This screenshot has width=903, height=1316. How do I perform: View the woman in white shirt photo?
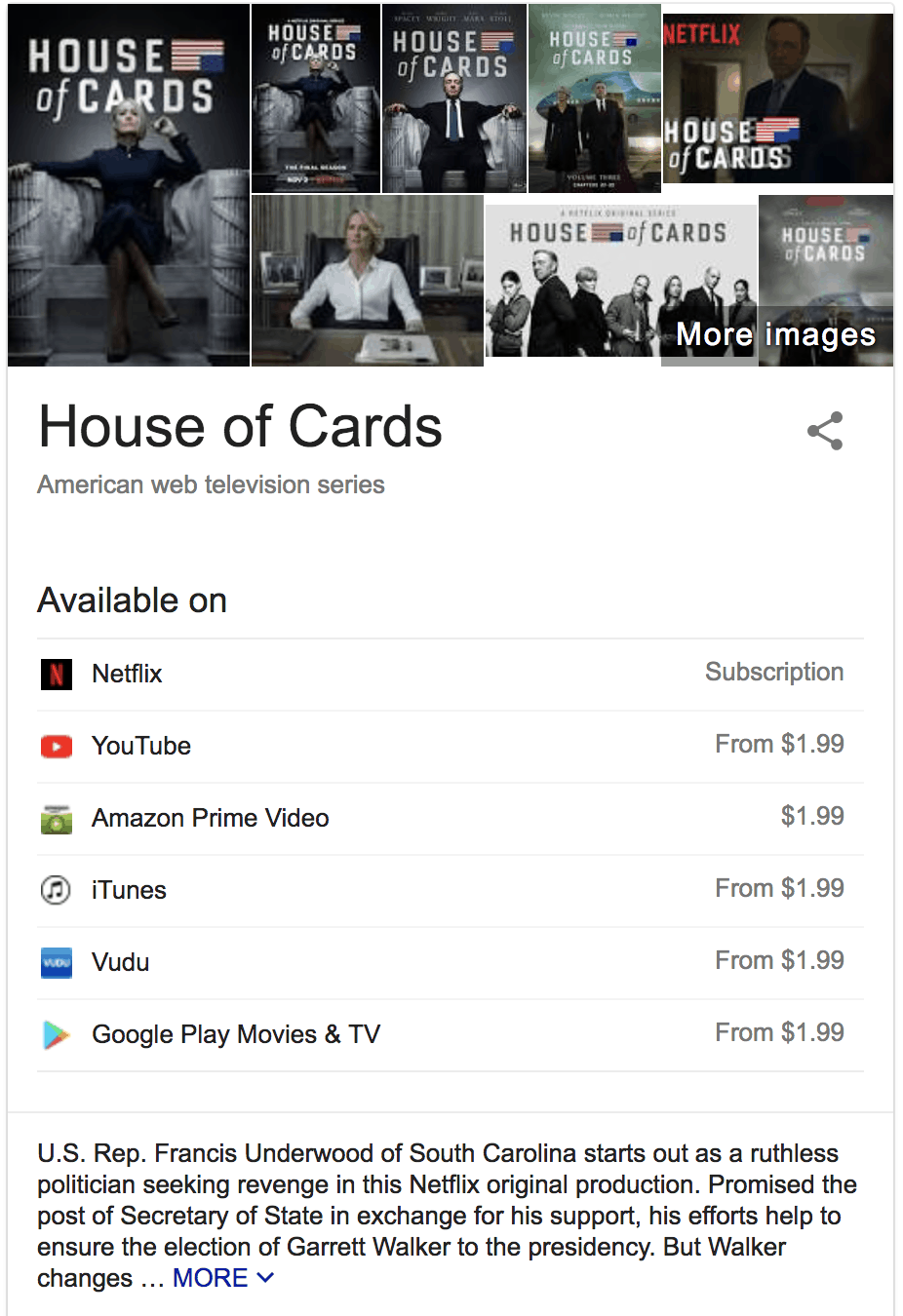368,281
